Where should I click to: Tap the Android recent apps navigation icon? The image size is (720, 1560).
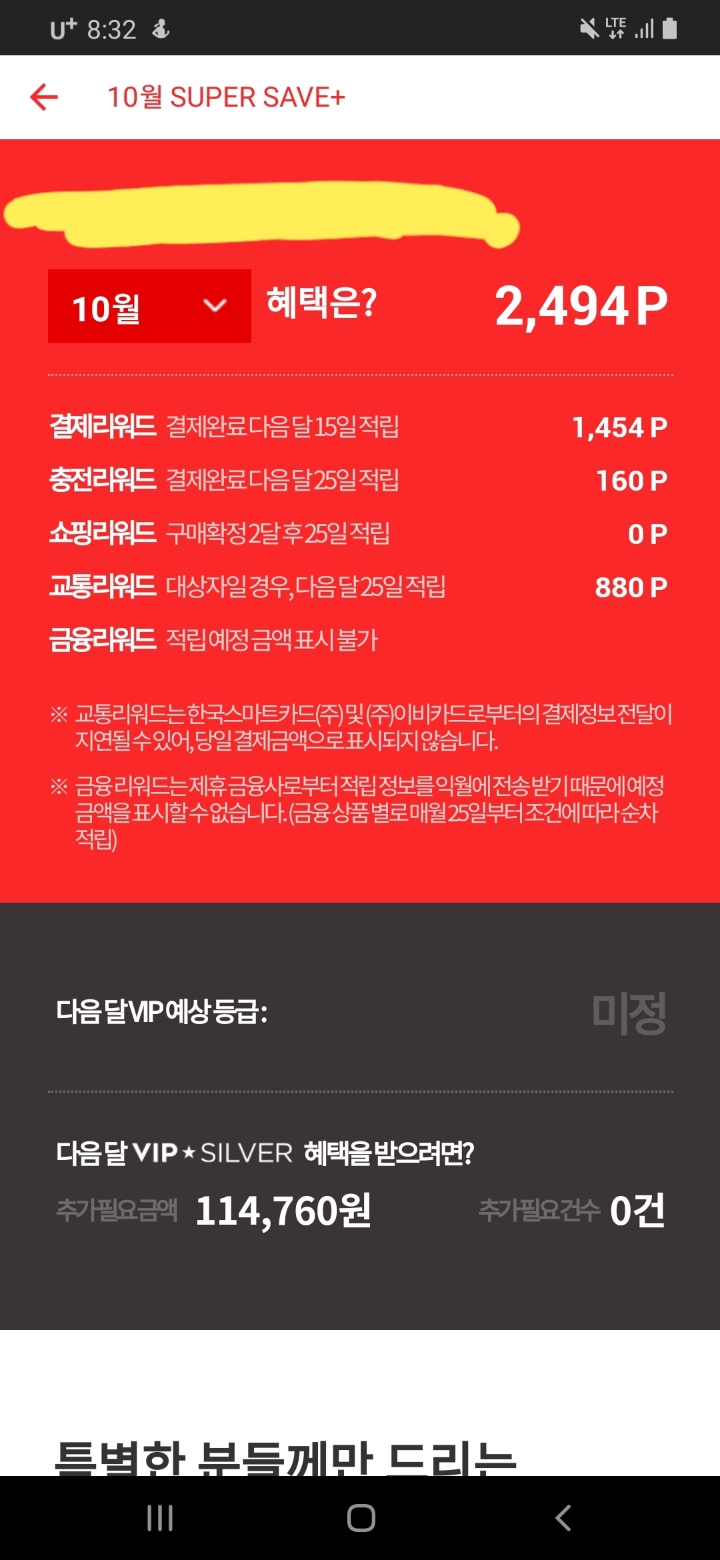[x=158, y=1517]
